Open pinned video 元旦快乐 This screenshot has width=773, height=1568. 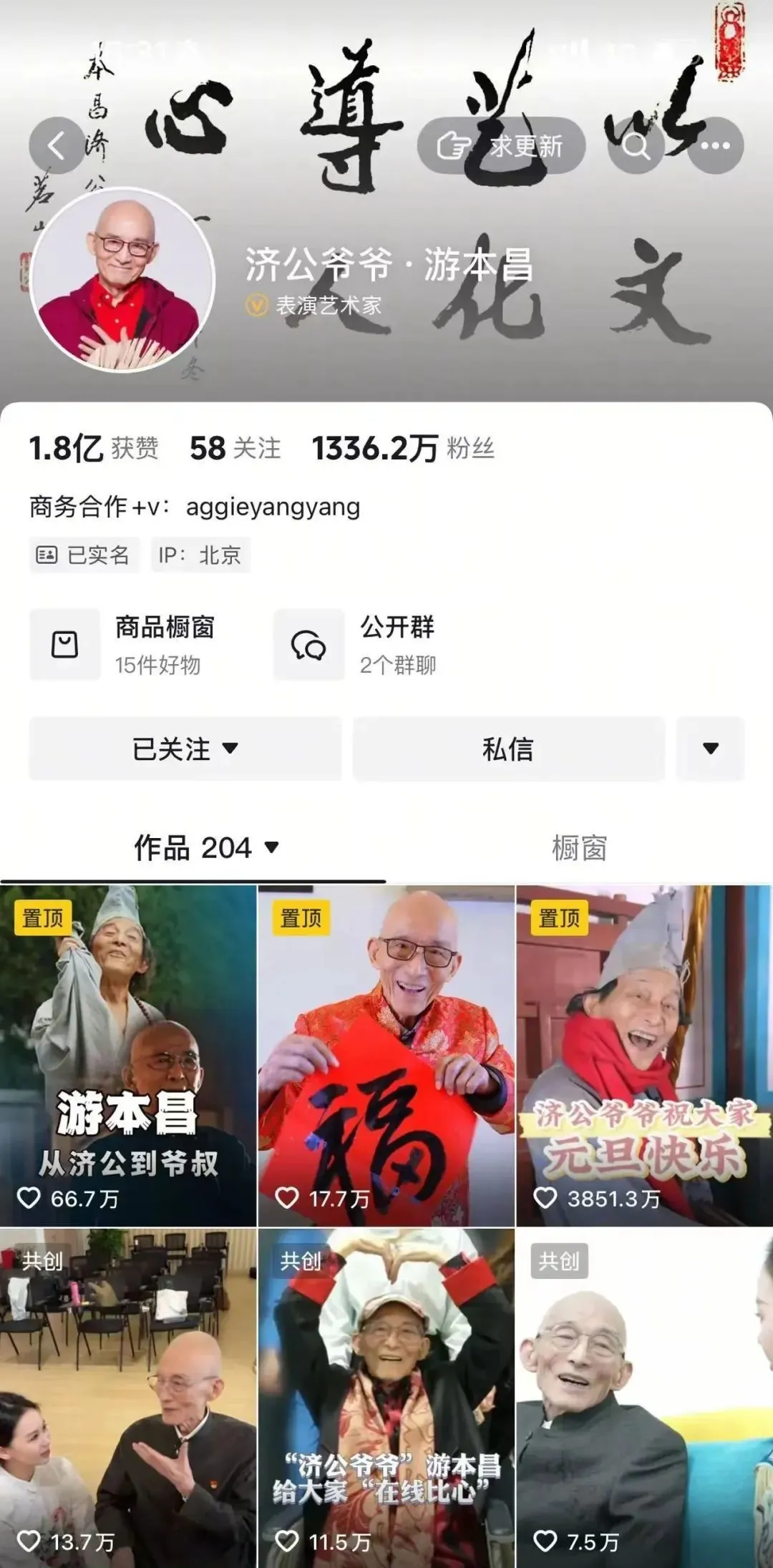(644, 1056)
